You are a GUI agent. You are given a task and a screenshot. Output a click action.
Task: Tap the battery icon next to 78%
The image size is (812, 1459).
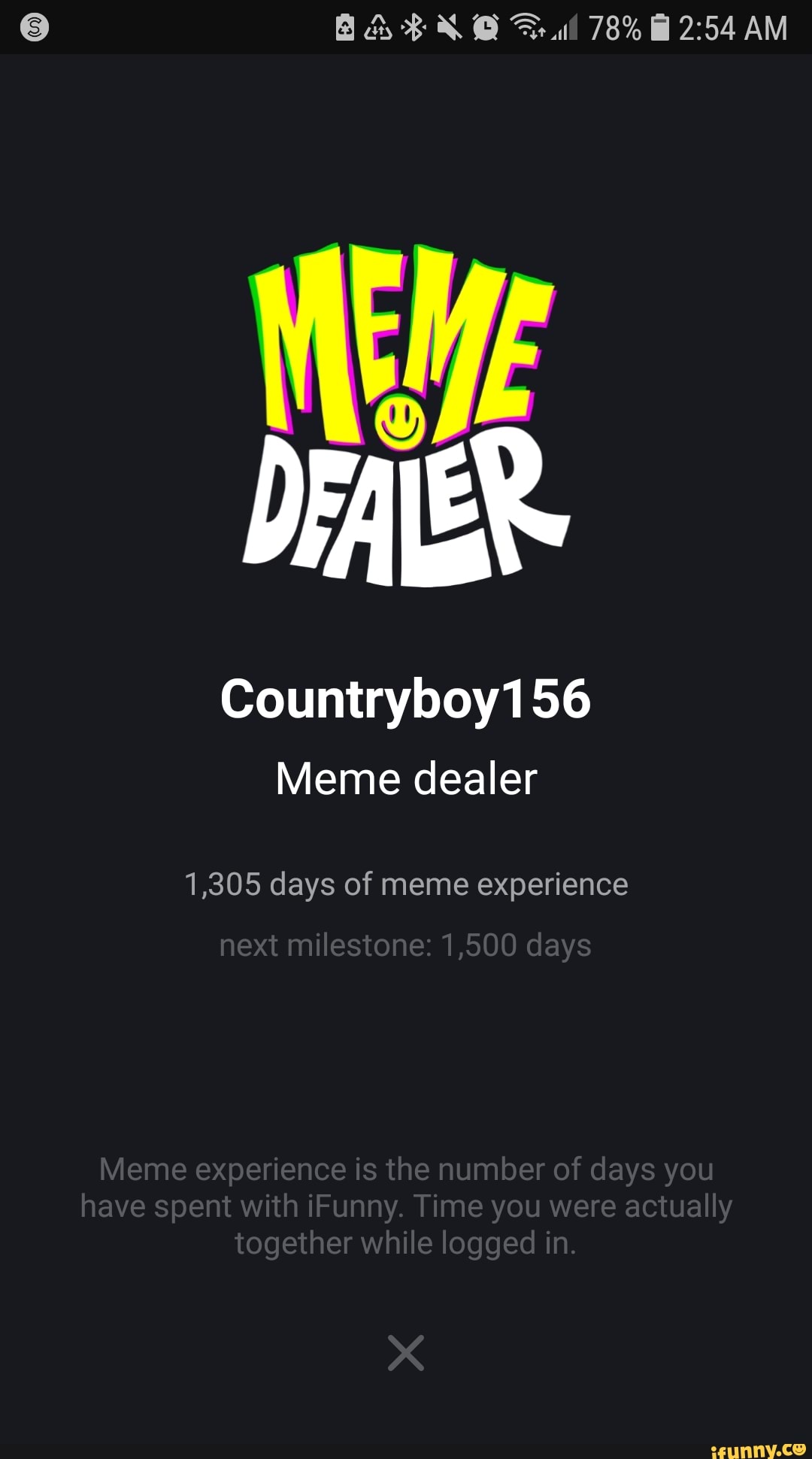pos(660,27)
